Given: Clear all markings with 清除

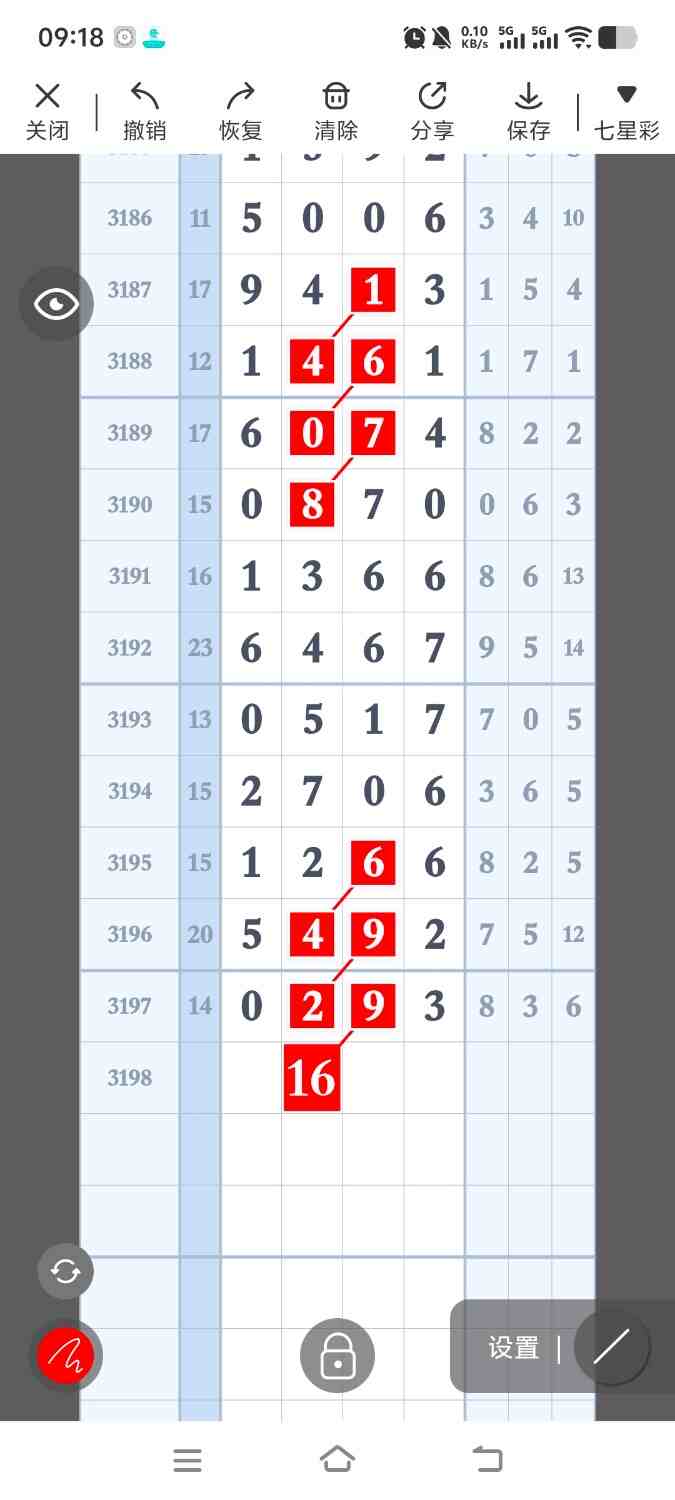Looking at the screenshot, I should (x=336, y=111).
